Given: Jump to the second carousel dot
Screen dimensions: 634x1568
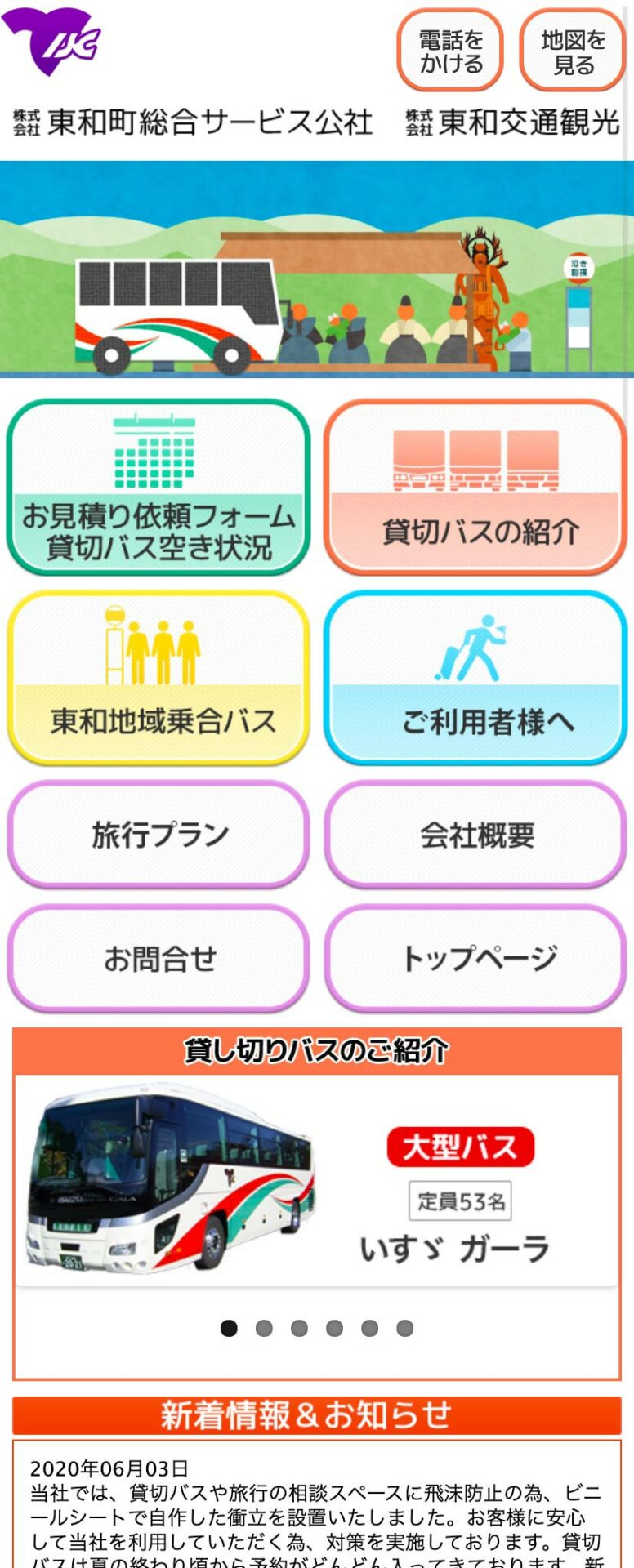Looking at the screenshot, I should (264, 1328).
